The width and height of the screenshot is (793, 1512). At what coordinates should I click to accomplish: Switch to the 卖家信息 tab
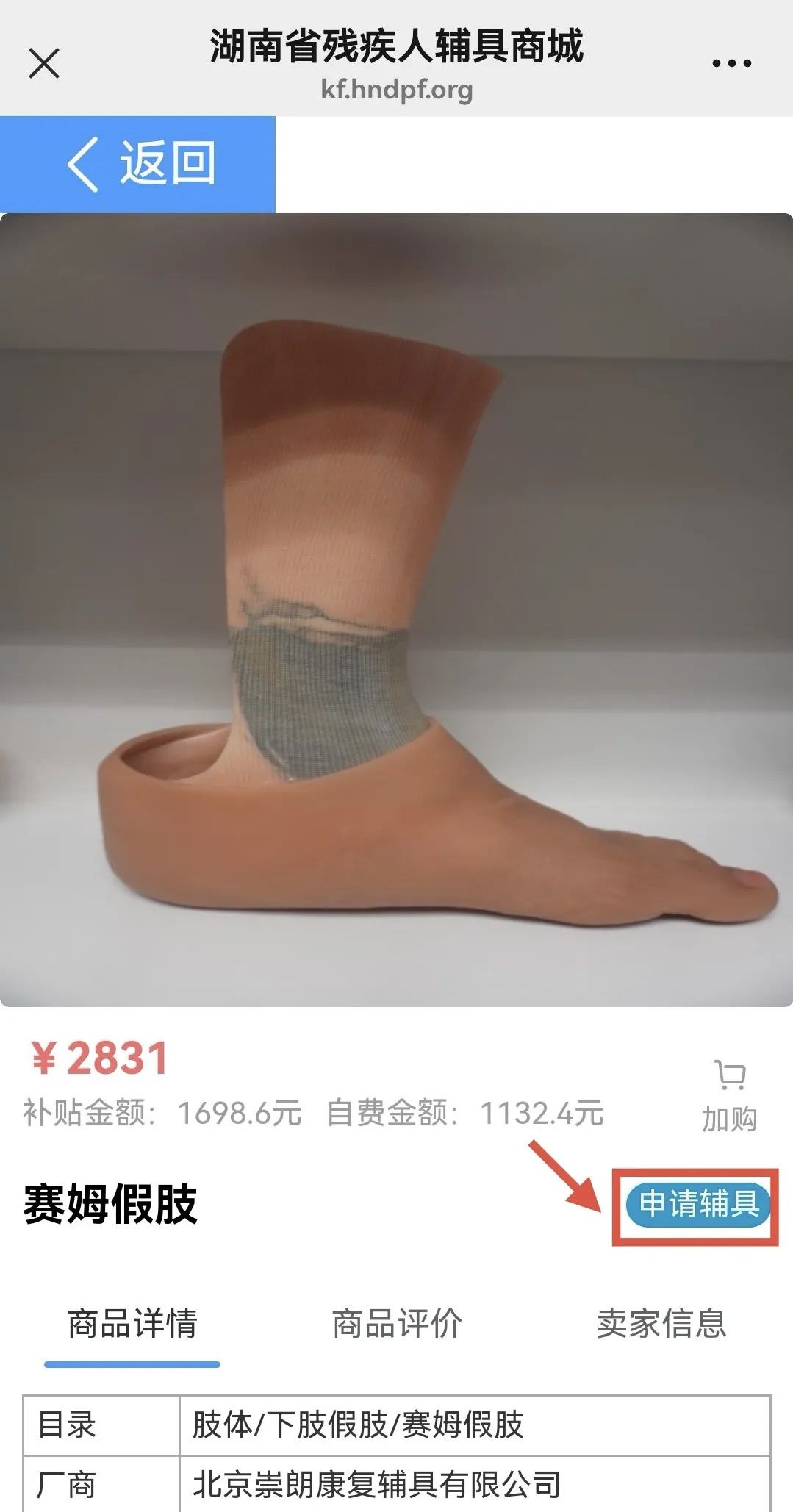[x=661, y=1323]
